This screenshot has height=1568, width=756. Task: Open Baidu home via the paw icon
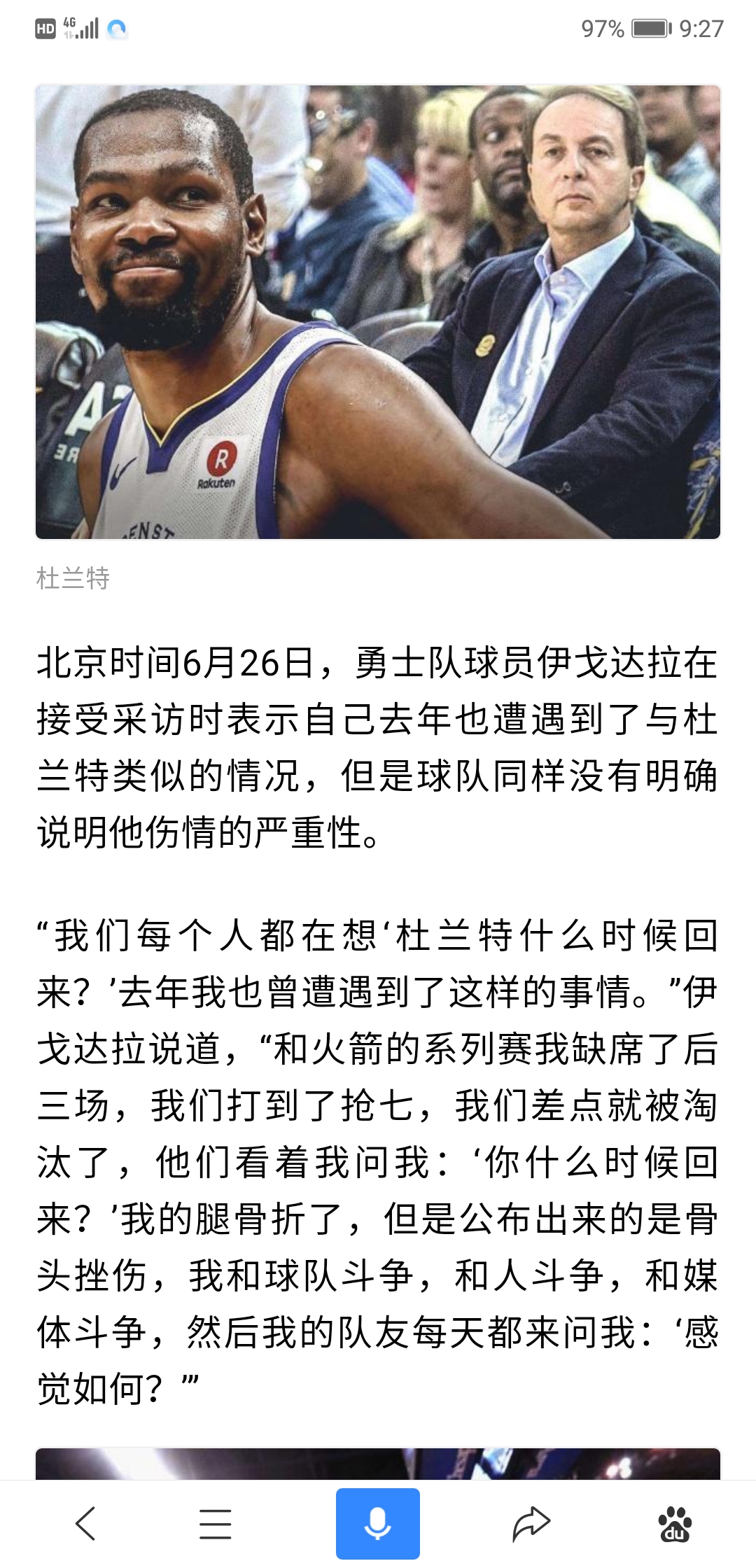click(x=674, y=1524)
